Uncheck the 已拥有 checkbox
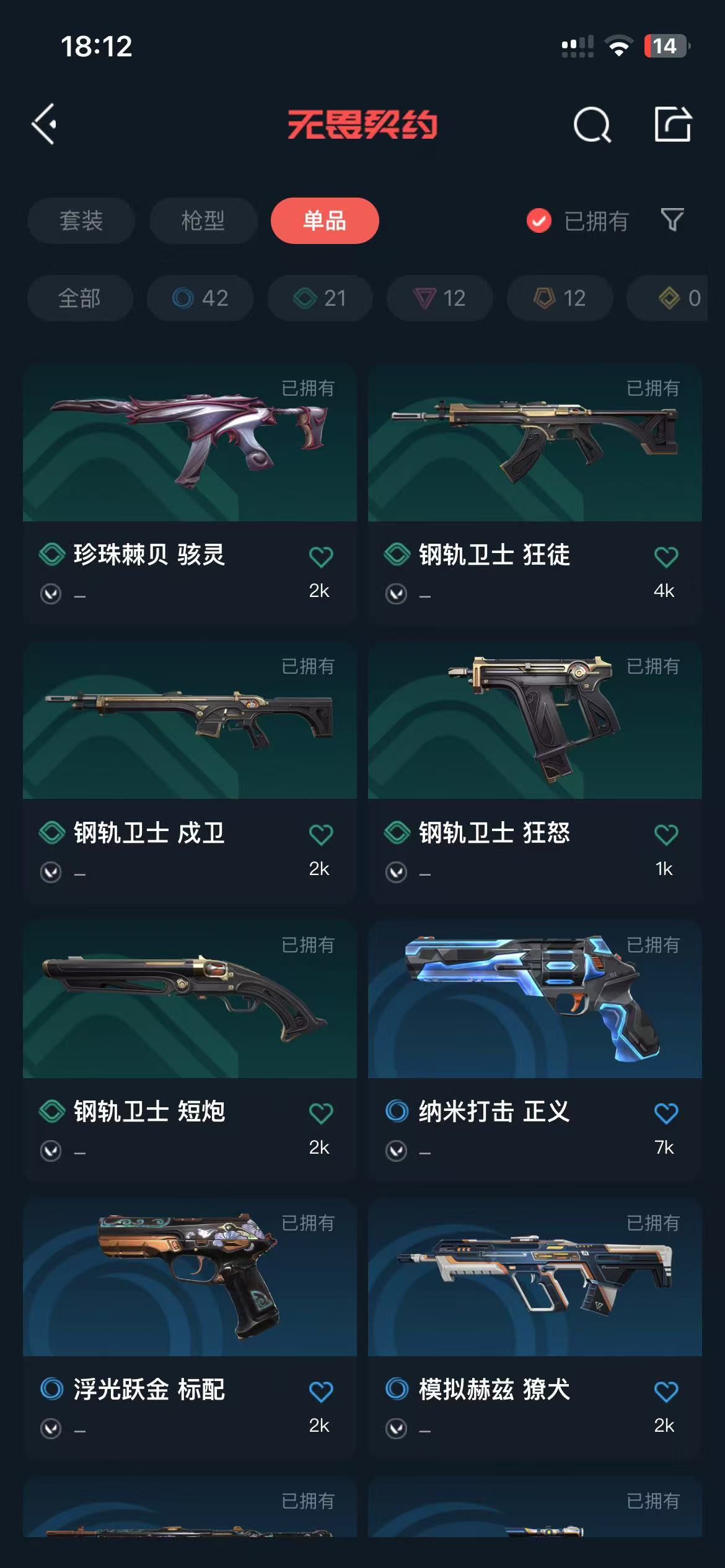 (539, 220)
